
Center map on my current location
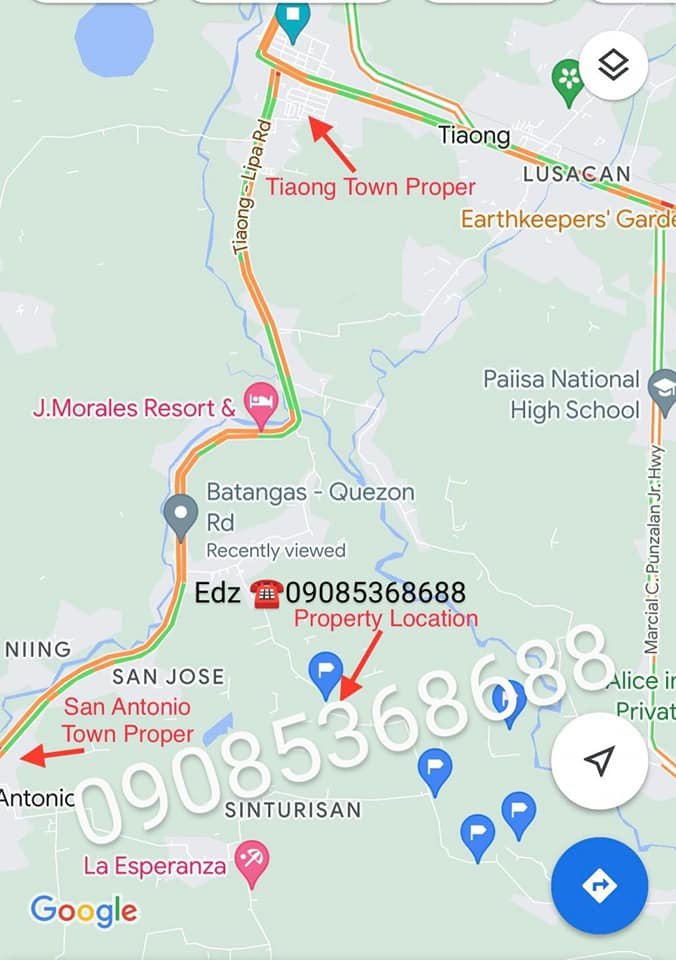(x=598, y=762)
